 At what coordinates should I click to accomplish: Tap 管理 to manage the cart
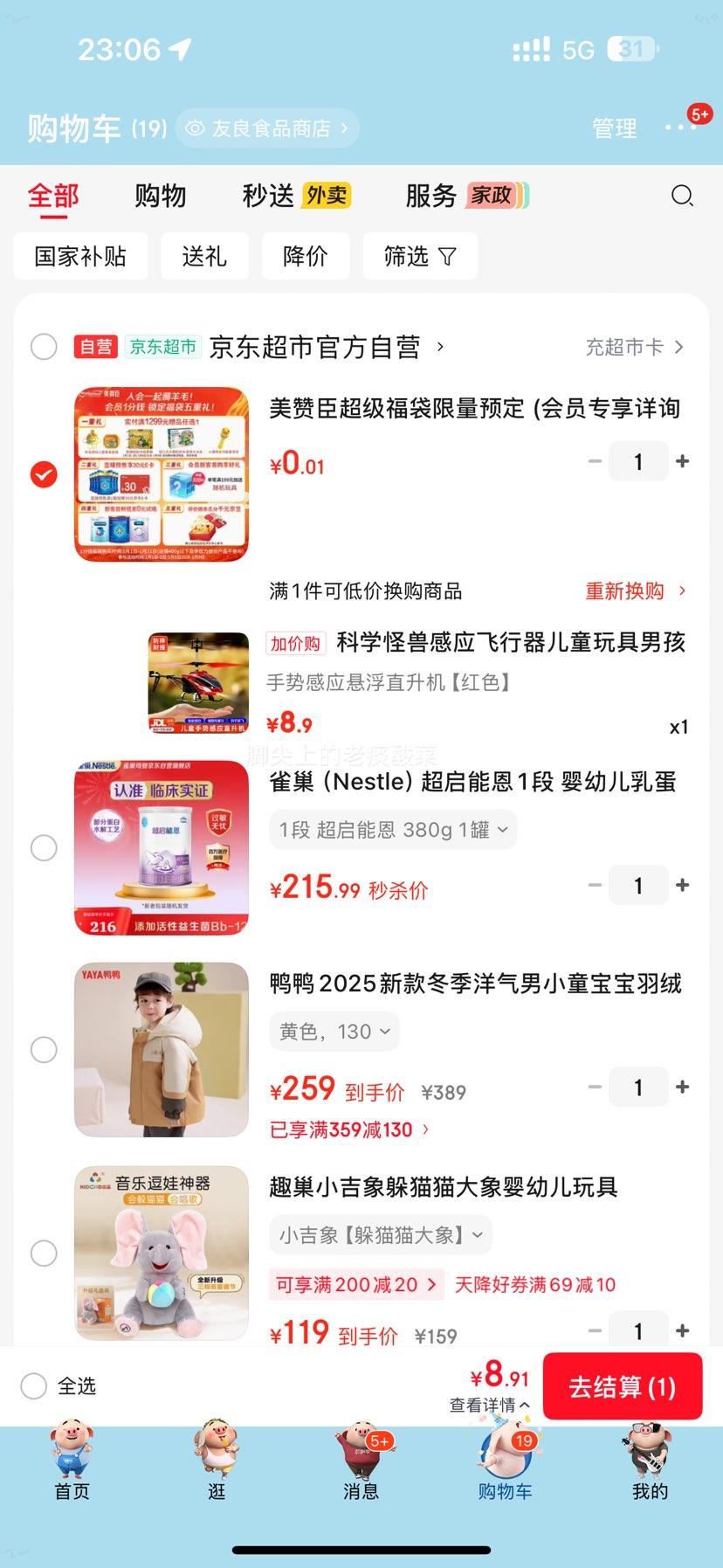[x=614, y=128]
